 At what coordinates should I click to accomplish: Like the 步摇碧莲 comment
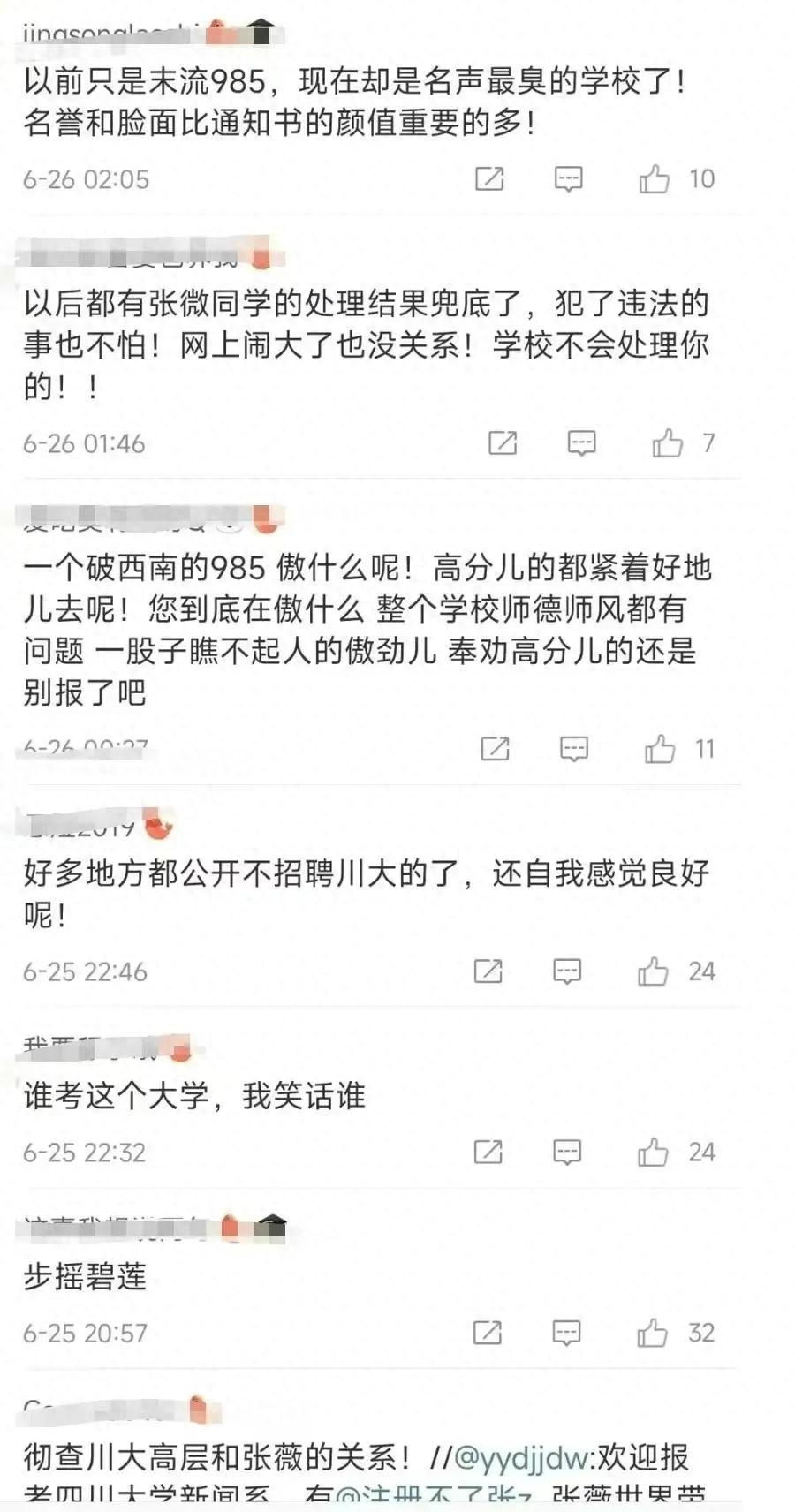[652, 1333]
